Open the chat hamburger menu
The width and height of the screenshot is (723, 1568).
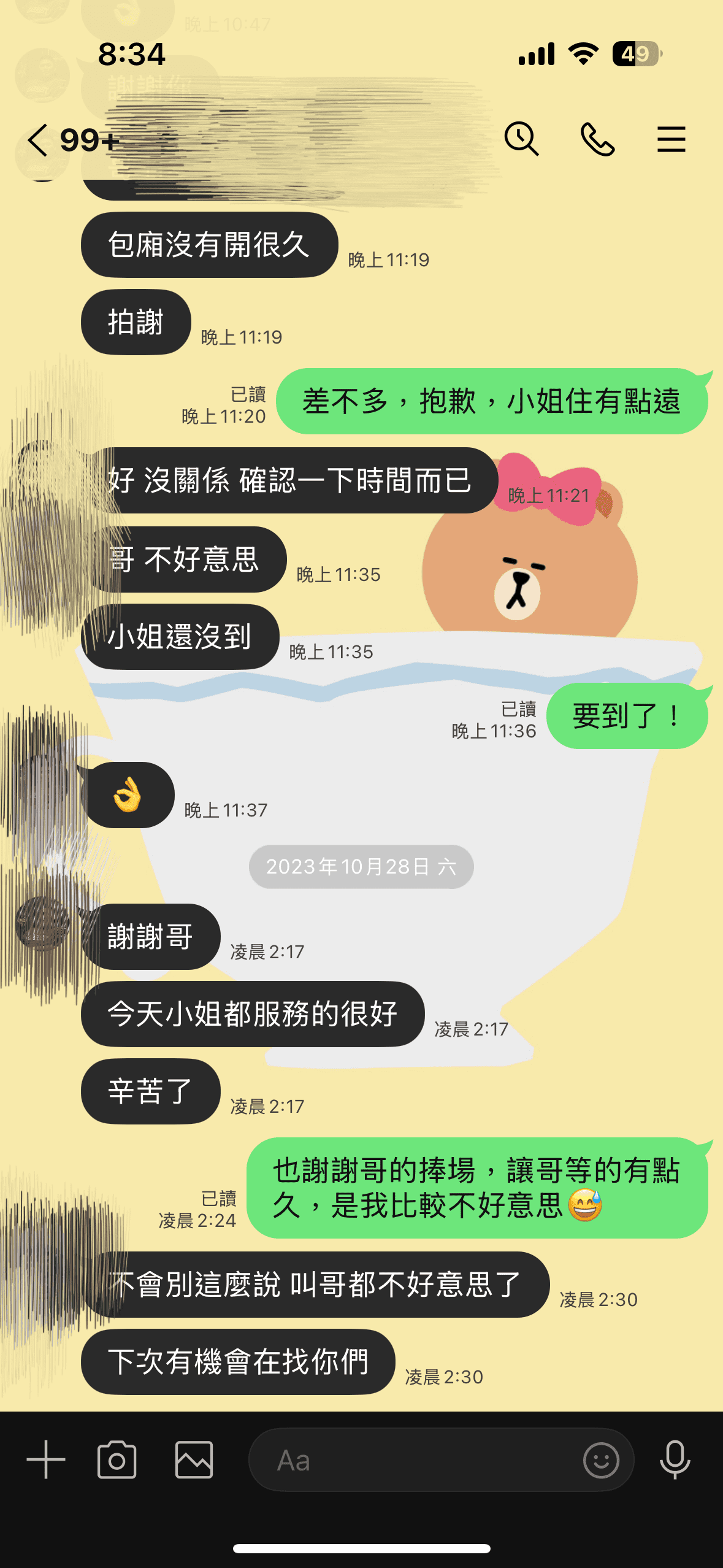671,139
